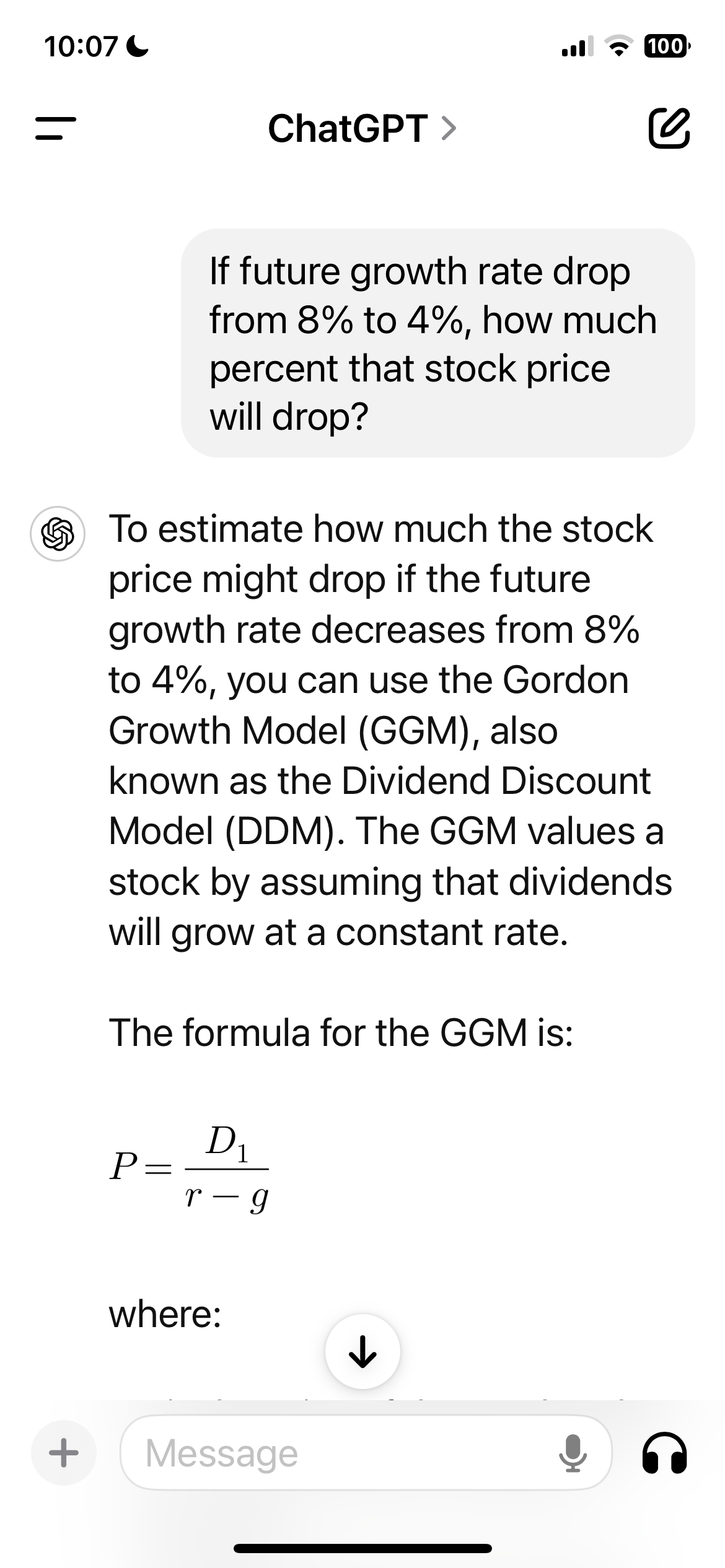Start voice dictation with microphone
Image resolution: width=725 pixels, height=1568 pixels.
[572, 1453]
